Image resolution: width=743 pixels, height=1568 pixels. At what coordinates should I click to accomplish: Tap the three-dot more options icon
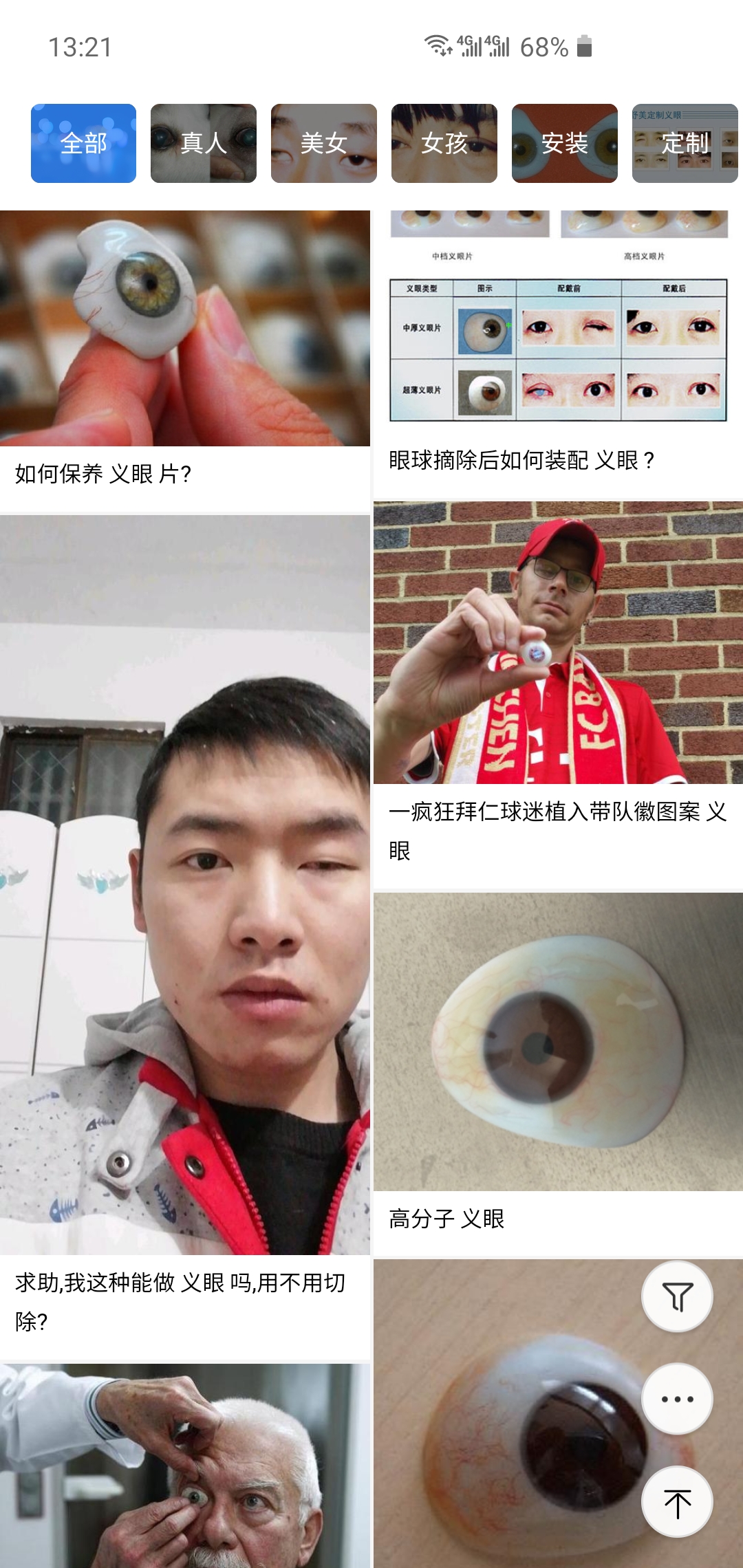click(677, 1400)
